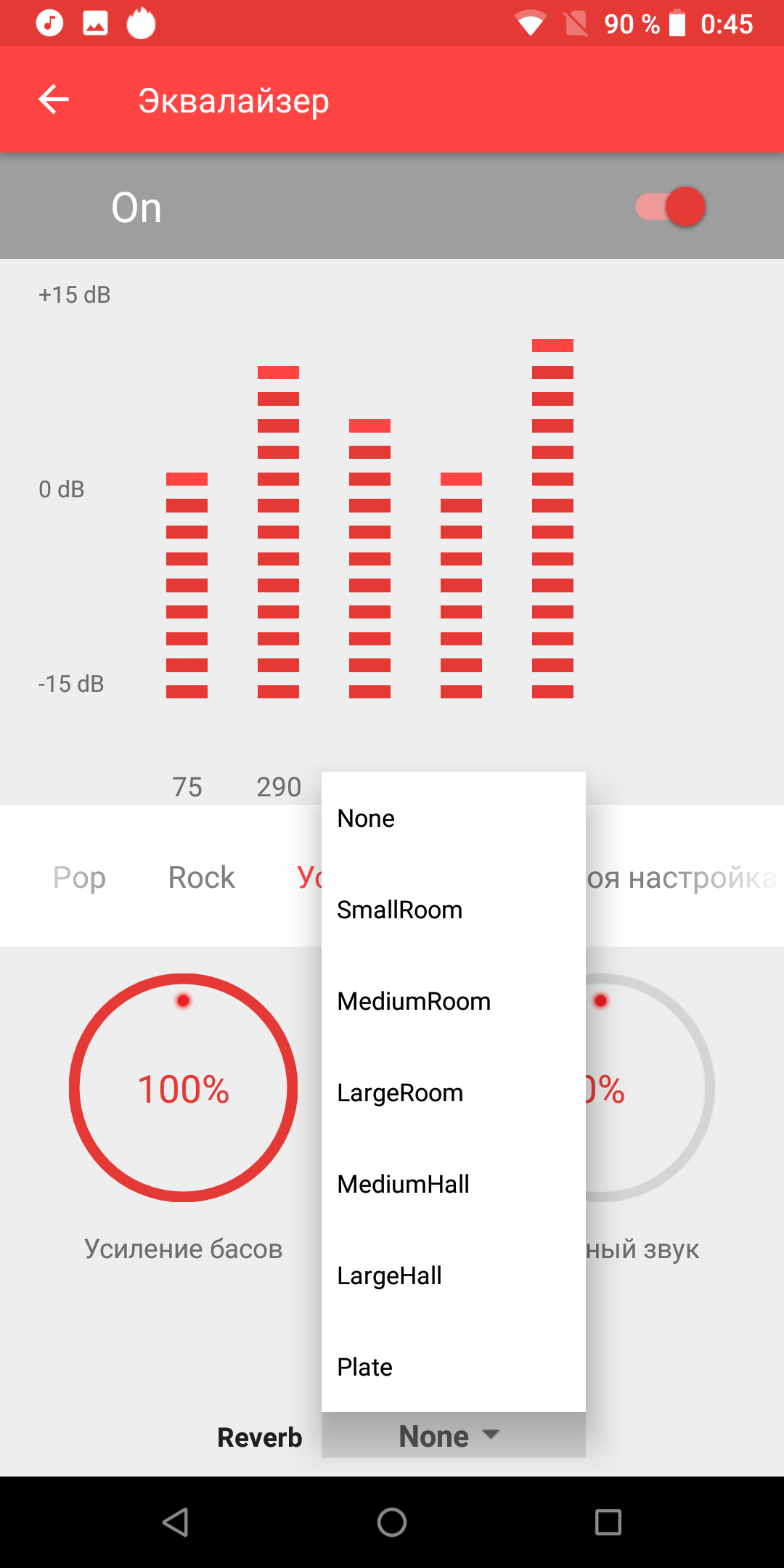Switch to the Rock preset
This screenshot has width=784, height=1568.
pyautogui.click(x=201, y=877)
